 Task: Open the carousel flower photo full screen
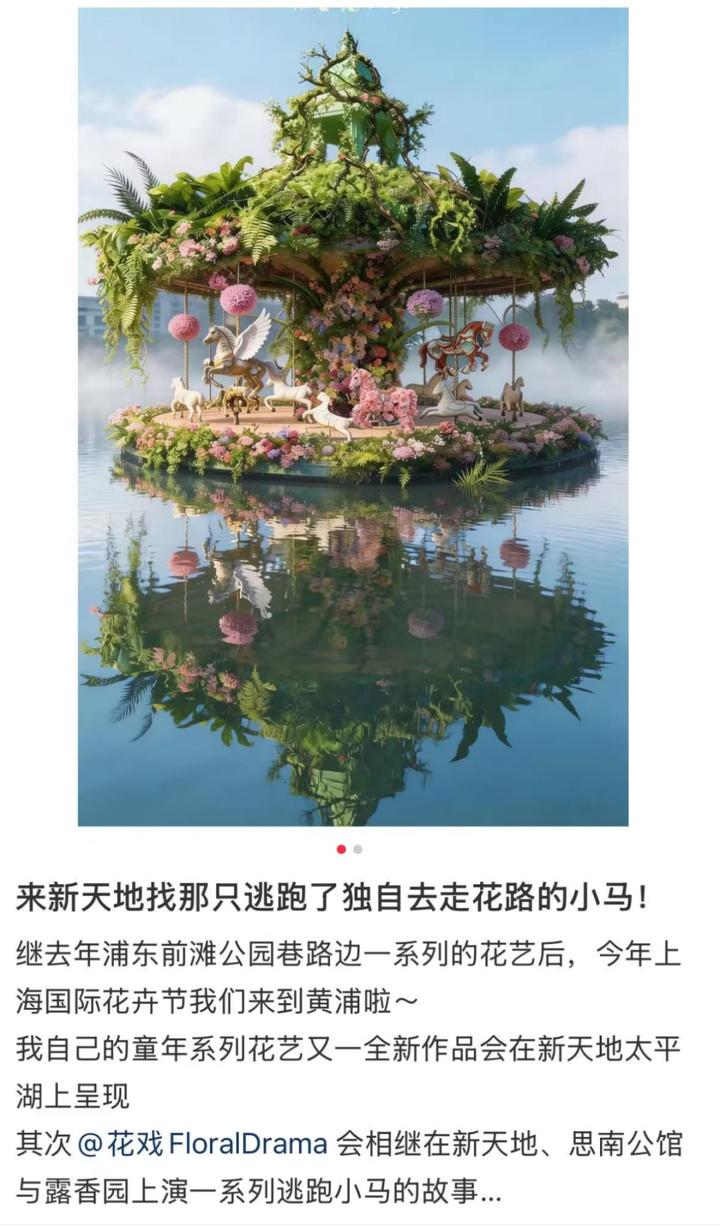[353, 417]
